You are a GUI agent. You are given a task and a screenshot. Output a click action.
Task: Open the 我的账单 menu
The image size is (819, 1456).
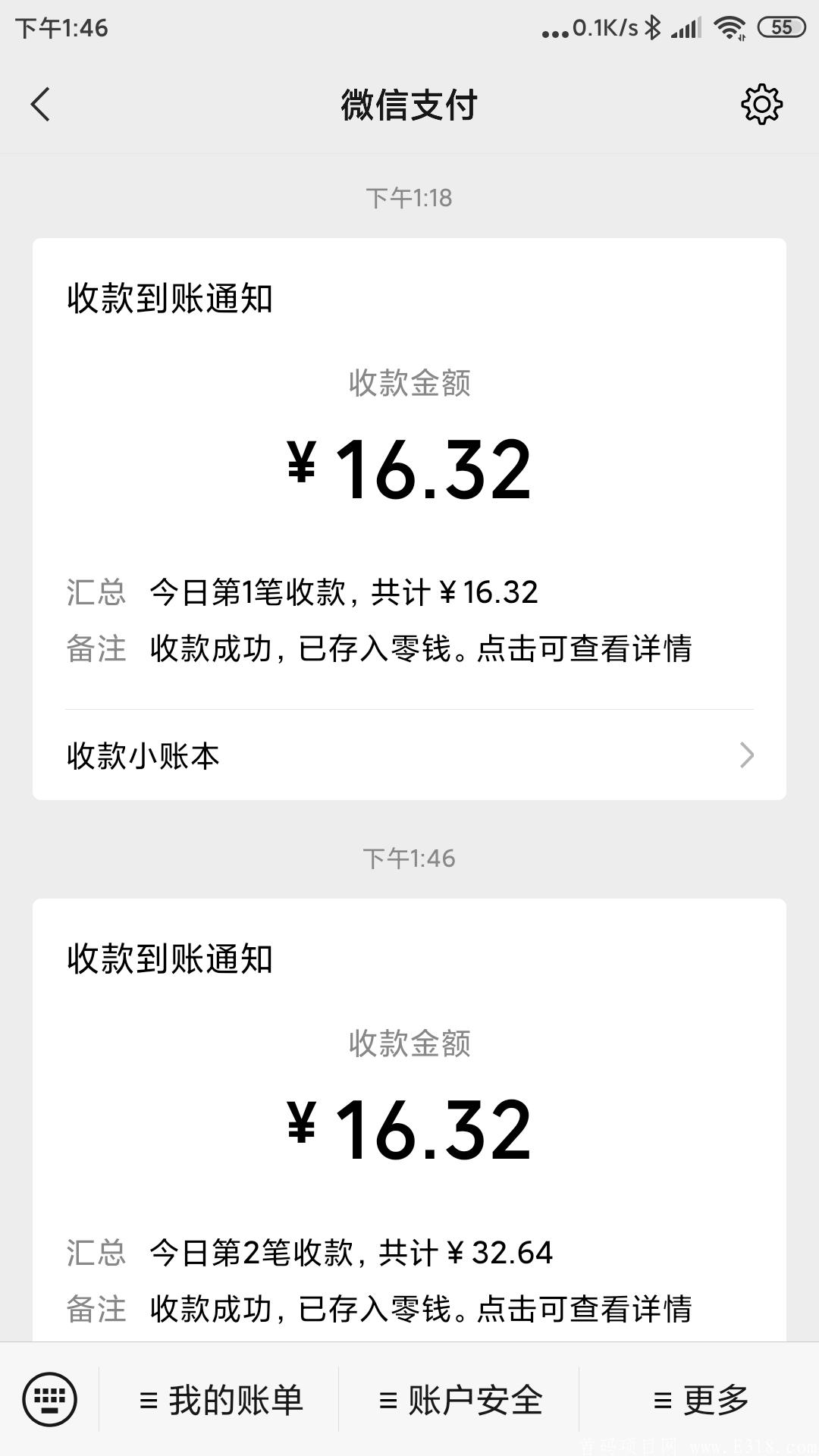click(221, 1400)
